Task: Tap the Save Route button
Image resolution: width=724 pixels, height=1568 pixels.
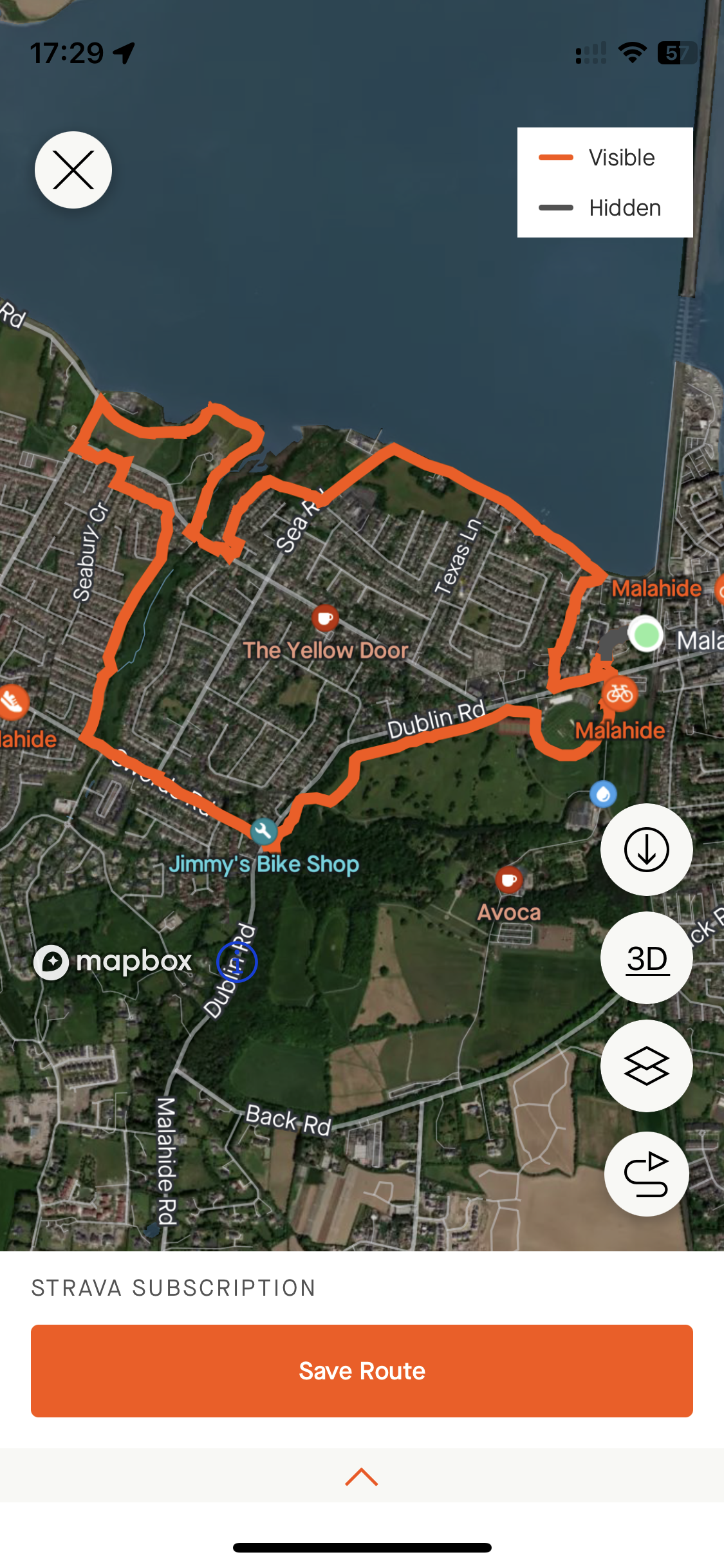Action: (x=362, y=1371)
